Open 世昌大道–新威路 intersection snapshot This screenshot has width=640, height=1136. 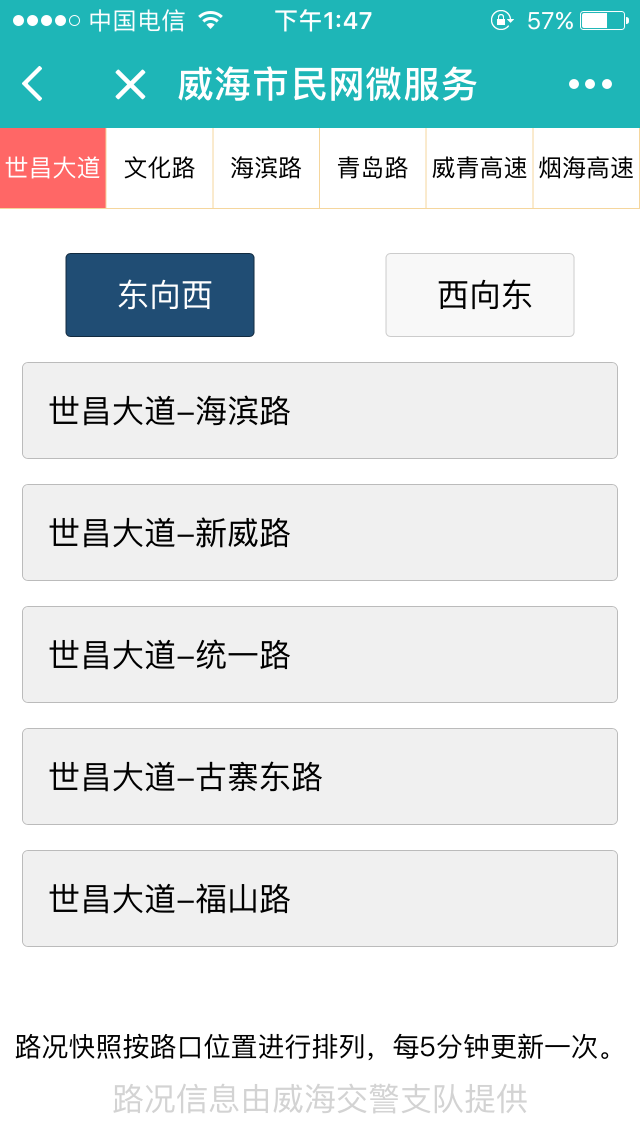coord(320,533)
